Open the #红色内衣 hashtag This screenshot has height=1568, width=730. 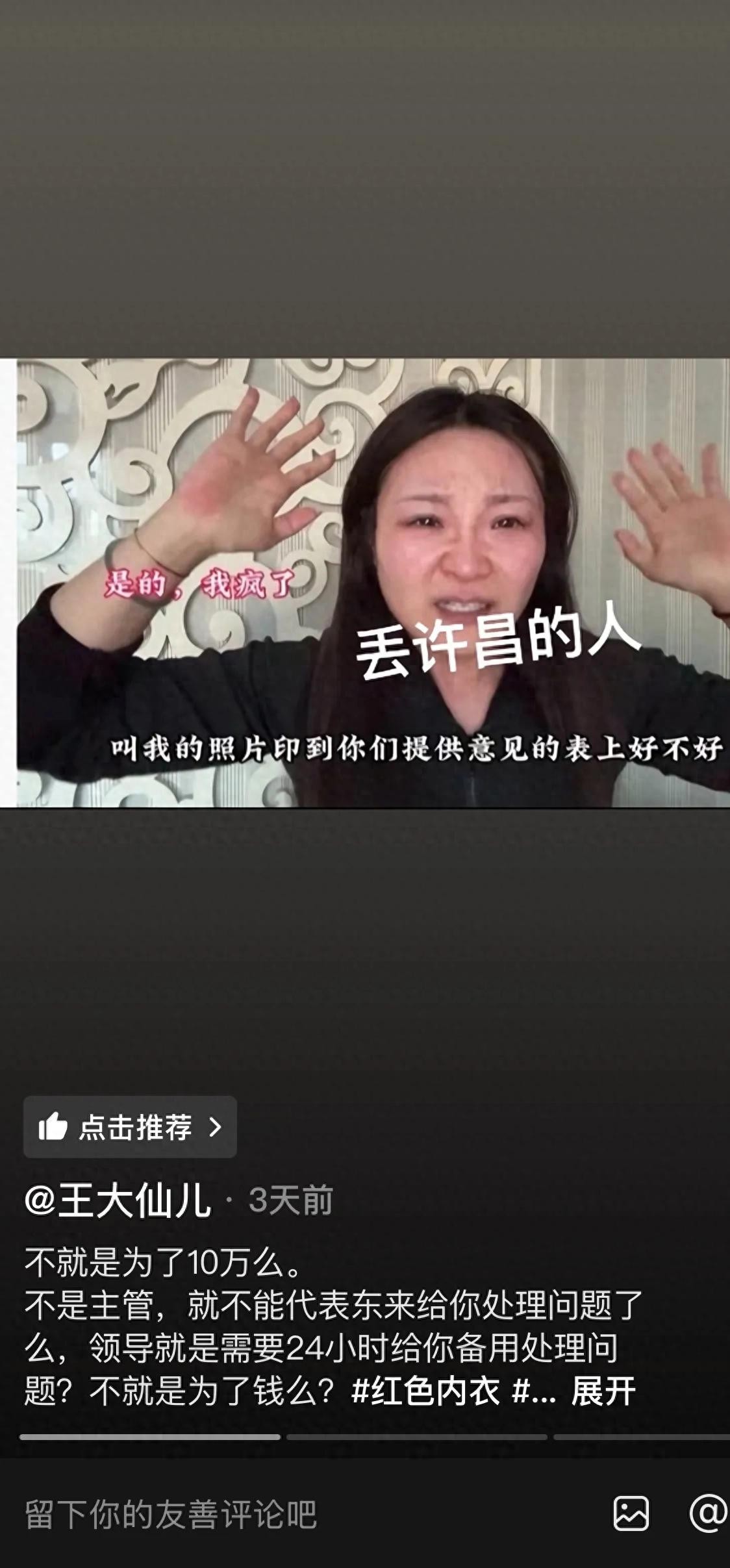coord(426,1391)
